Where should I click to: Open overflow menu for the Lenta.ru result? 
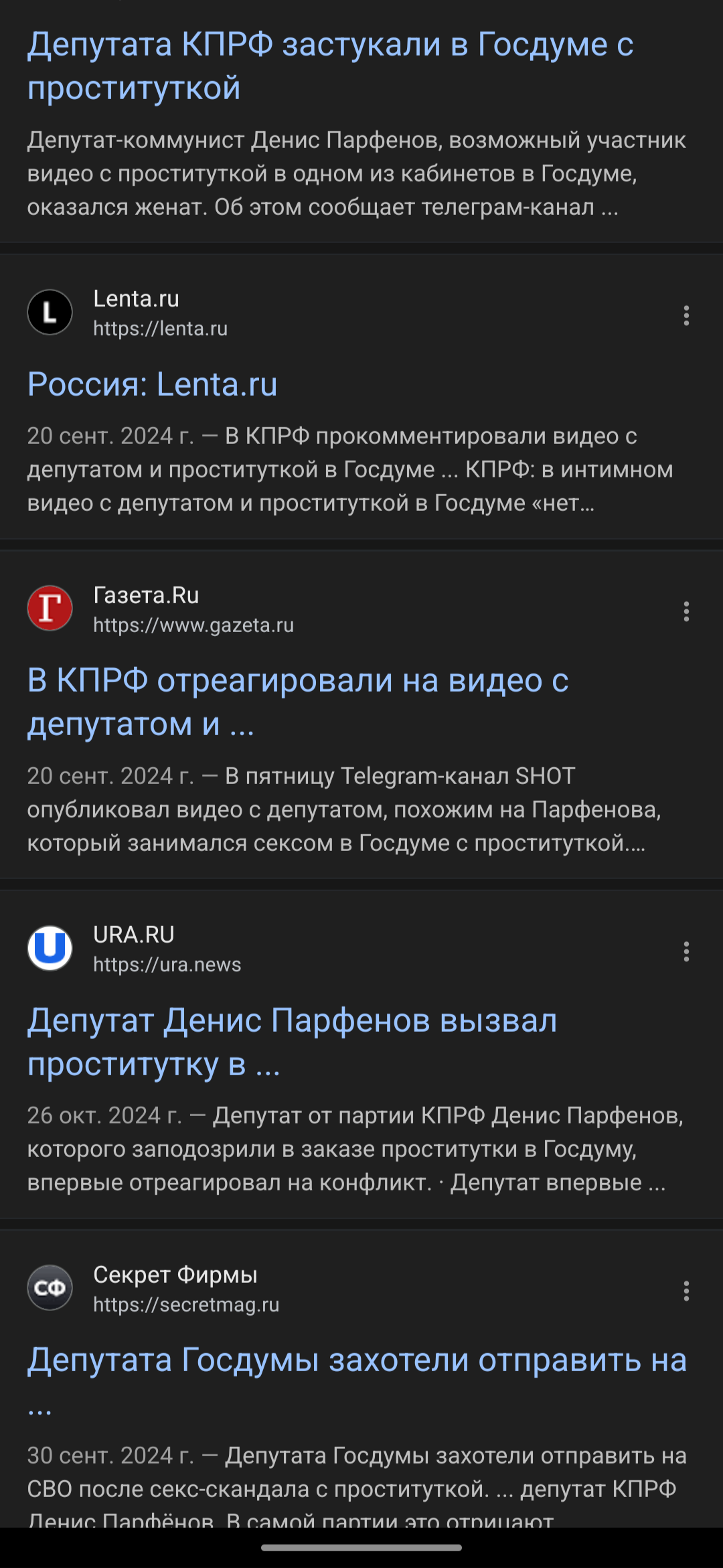[686, 315]
